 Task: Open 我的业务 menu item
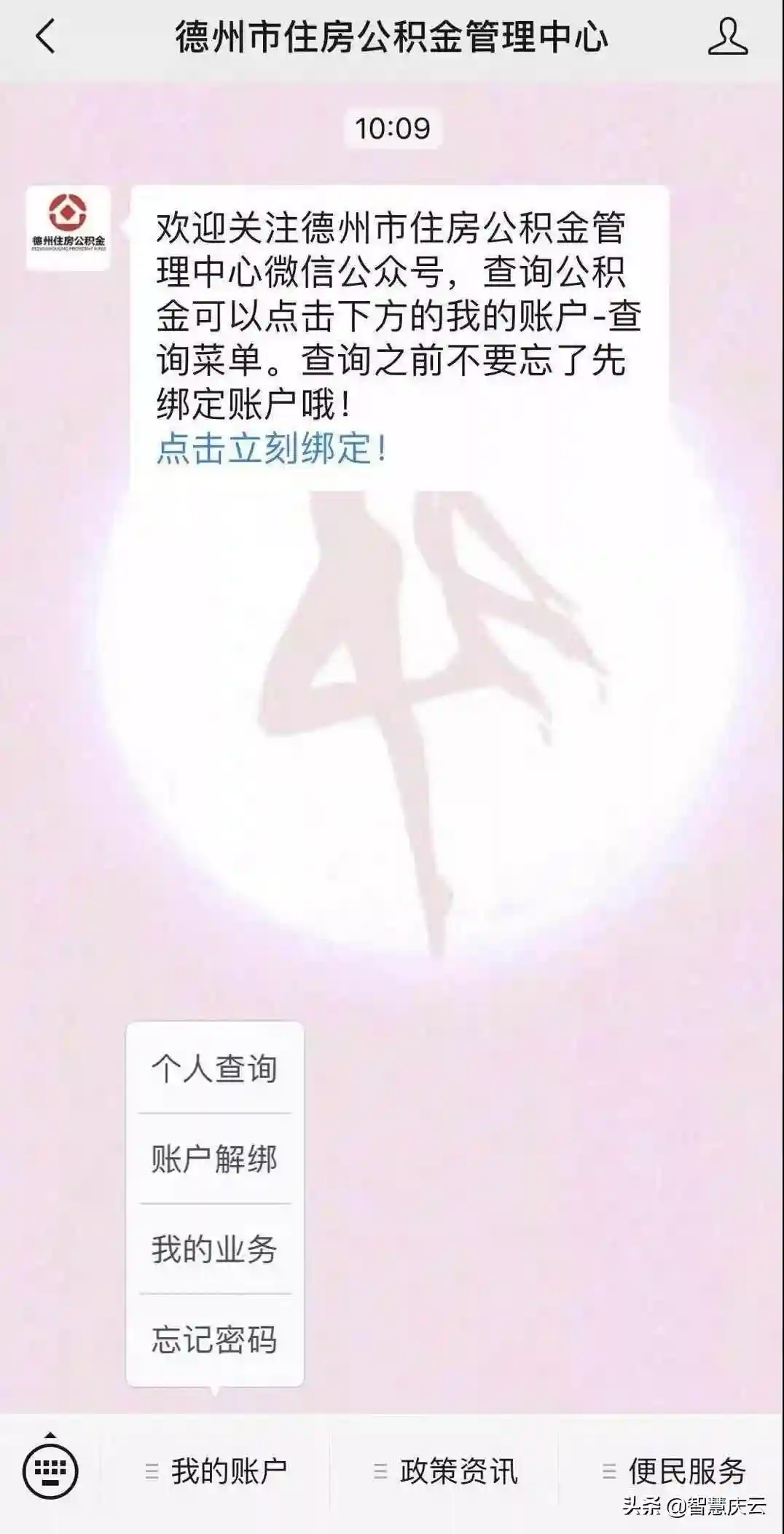click(x=214, y=1249)
